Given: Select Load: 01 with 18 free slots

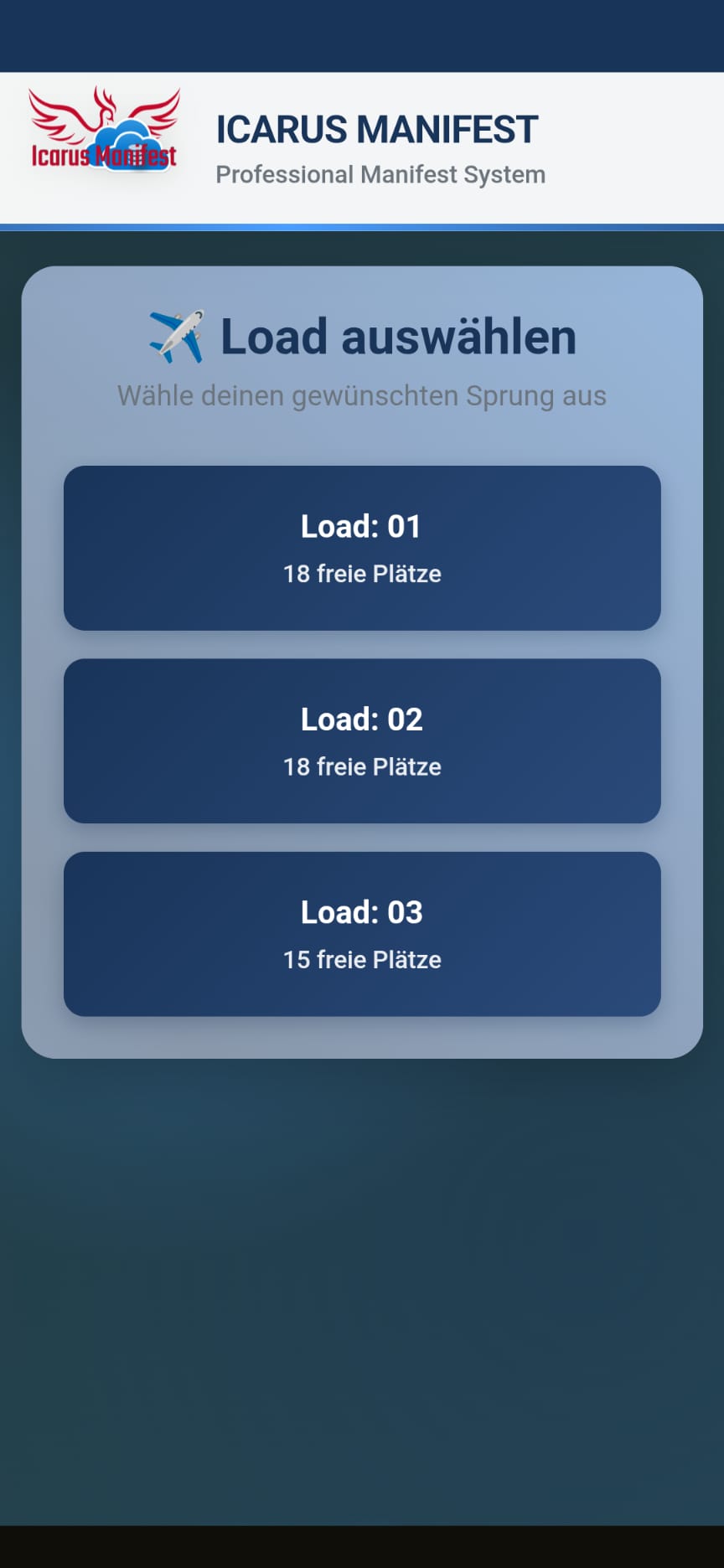Looking at the screenshot, I should [362, 548].
